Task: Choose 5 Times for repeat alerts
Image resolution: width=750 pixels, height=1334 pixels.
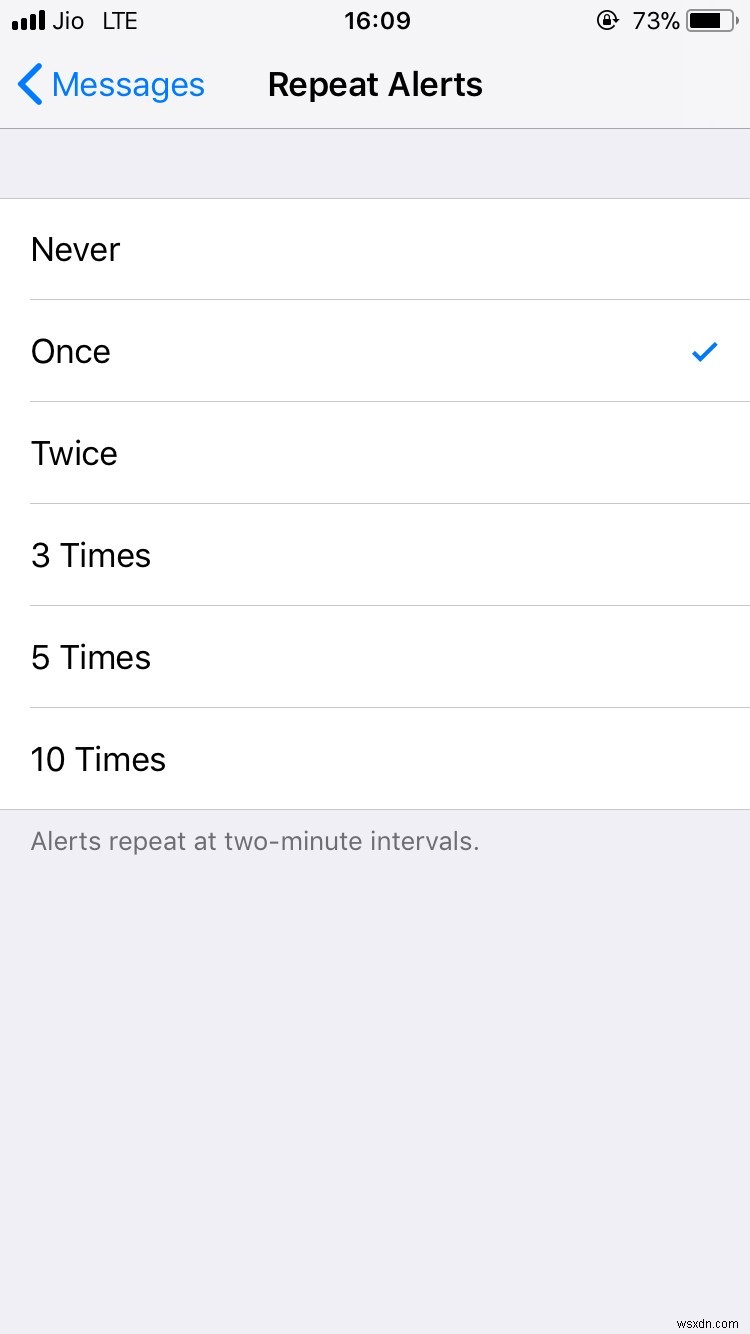Action: click(x=375, y=657)
